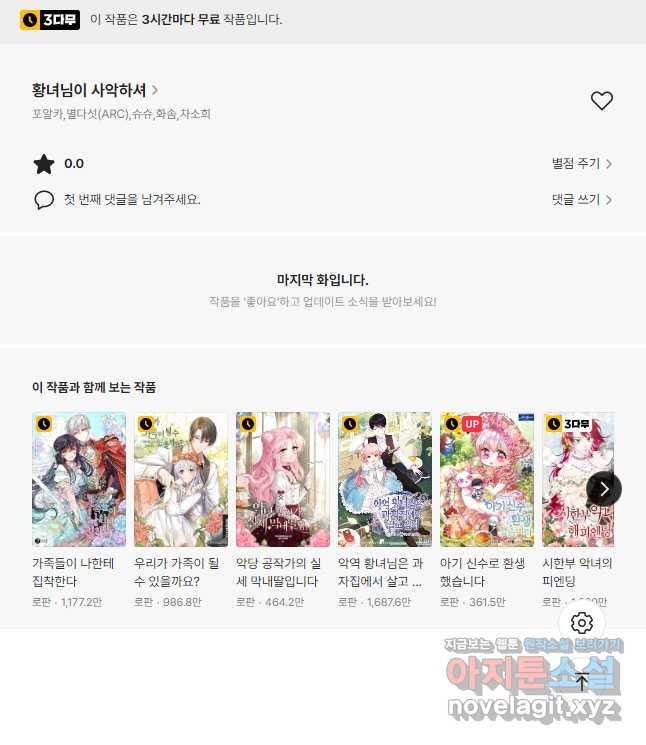Open 가족들이 나한테 집착한다
Screen dimensions: 646x745
point(79,479)
